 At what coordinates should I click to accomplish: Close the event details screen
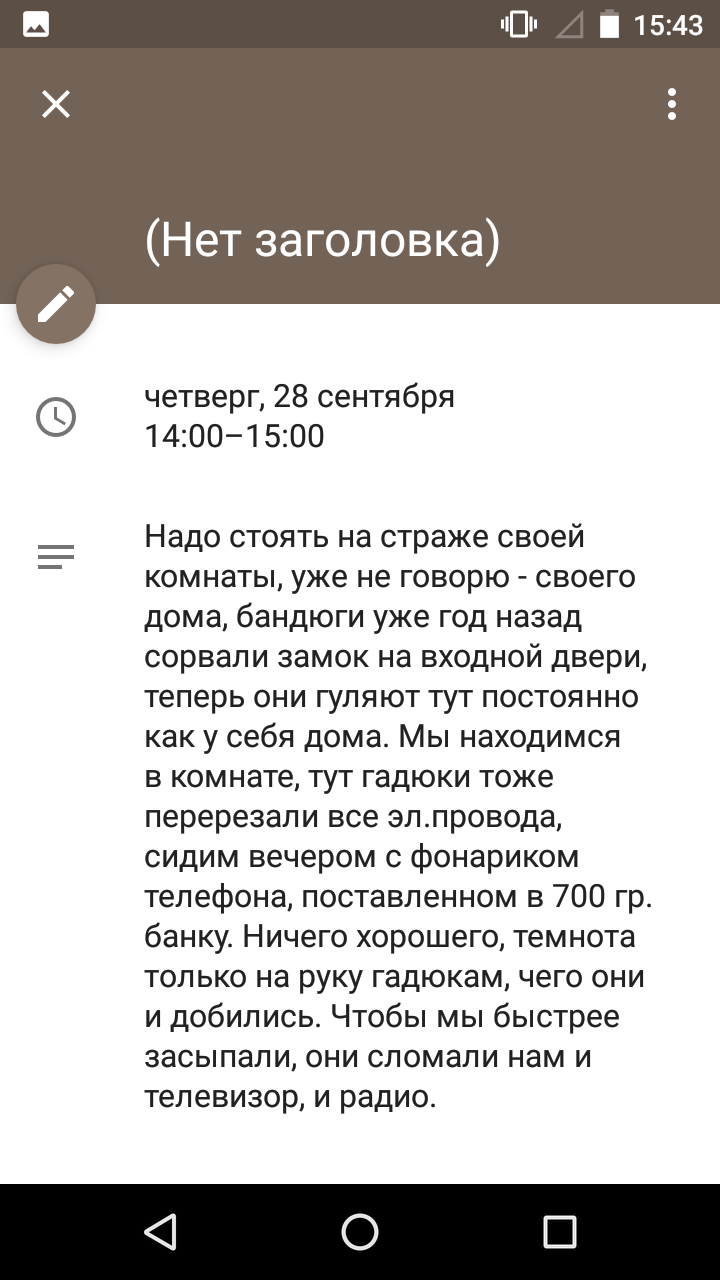click(x=56, y=104)
